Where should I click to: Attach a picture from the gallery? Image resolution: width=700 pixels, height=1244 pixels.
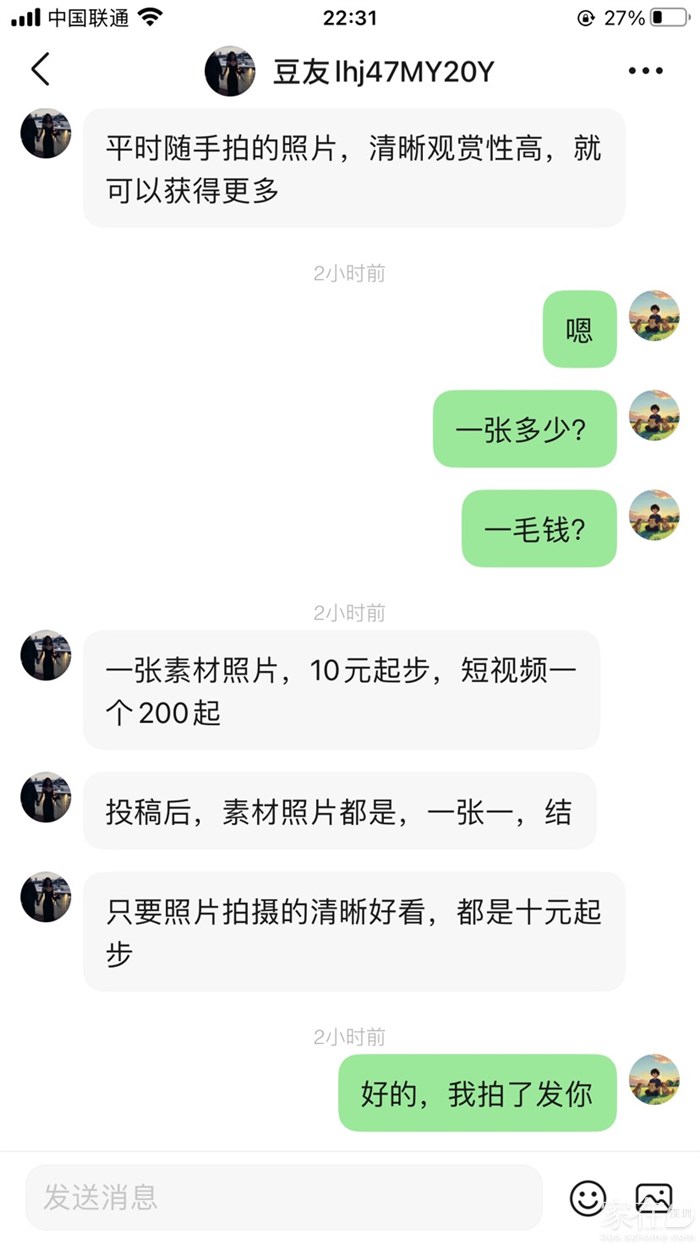click(x=654, y=1198)
